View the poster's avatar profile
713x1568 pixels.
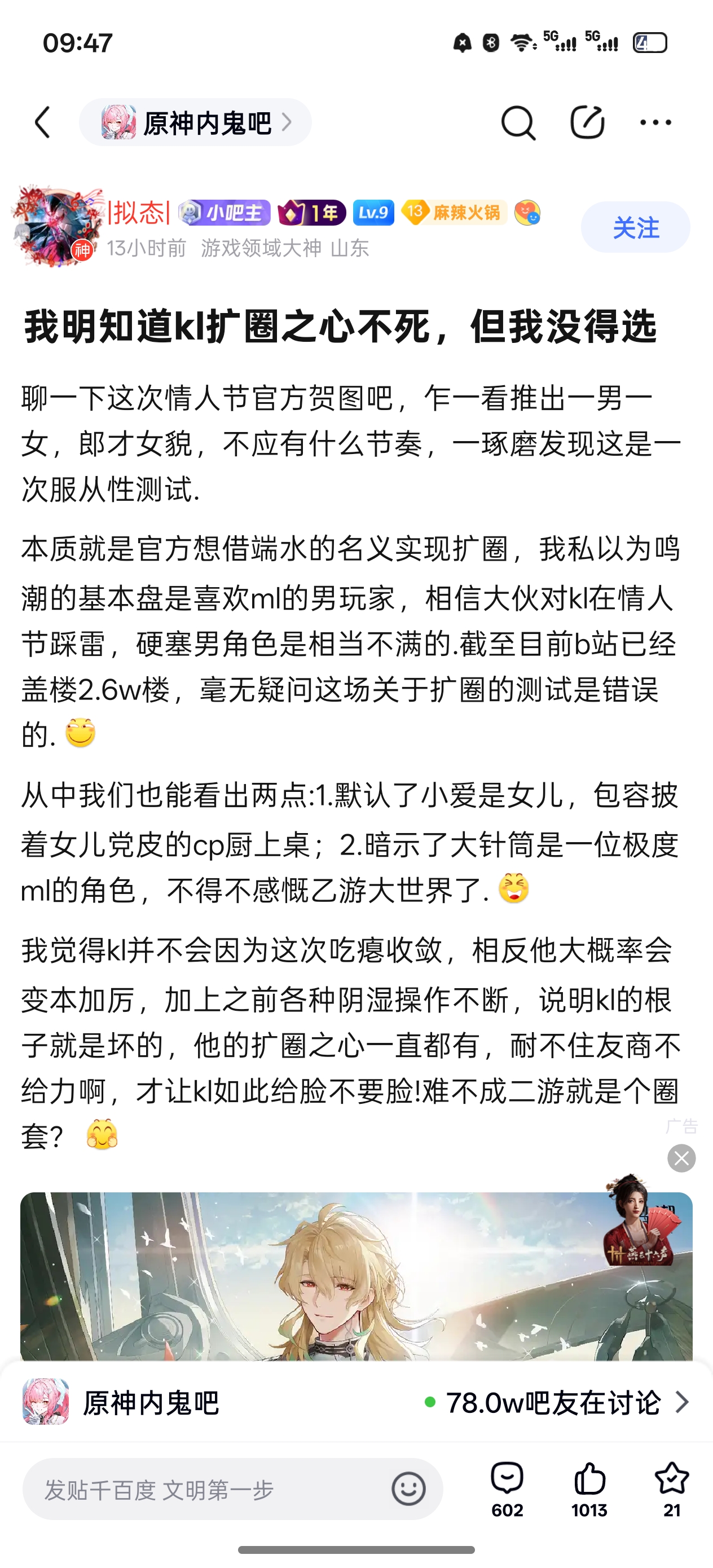coord(56,226)
